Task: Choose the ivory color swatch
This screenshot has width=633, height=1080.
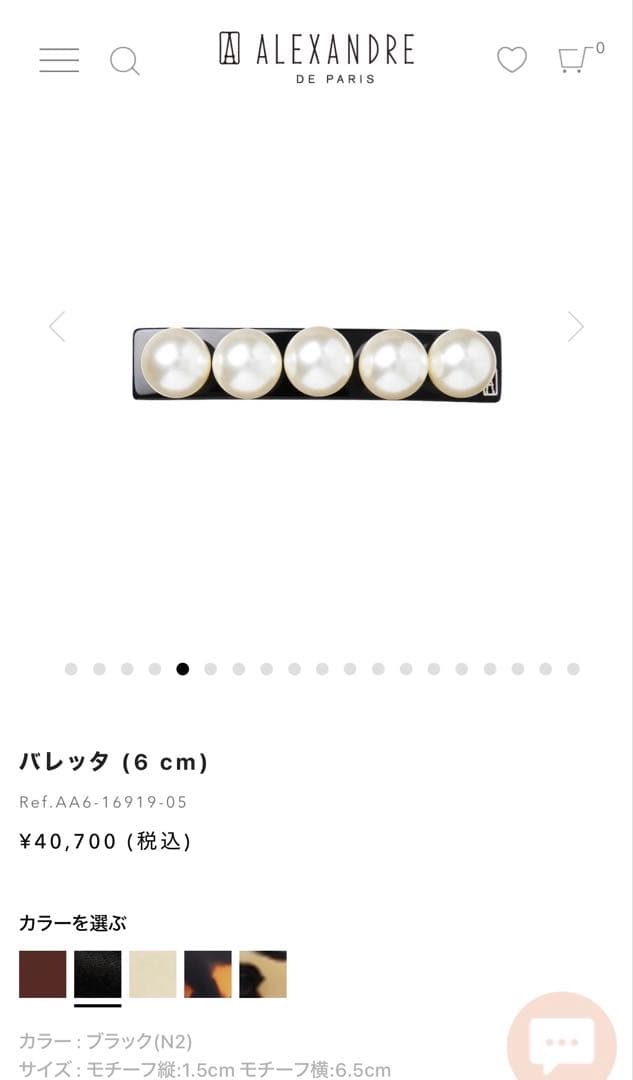Action: (153, 974)
